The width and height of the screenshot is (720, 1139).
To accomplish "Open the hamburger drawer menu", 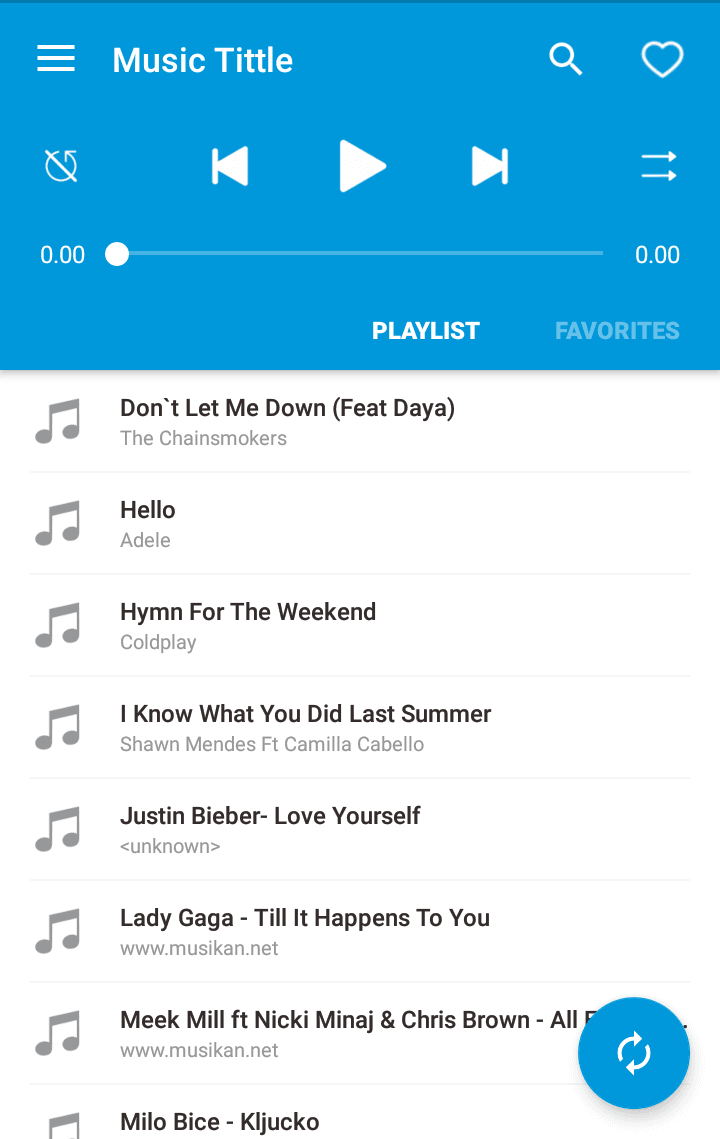I will click(x=56, y=60).
